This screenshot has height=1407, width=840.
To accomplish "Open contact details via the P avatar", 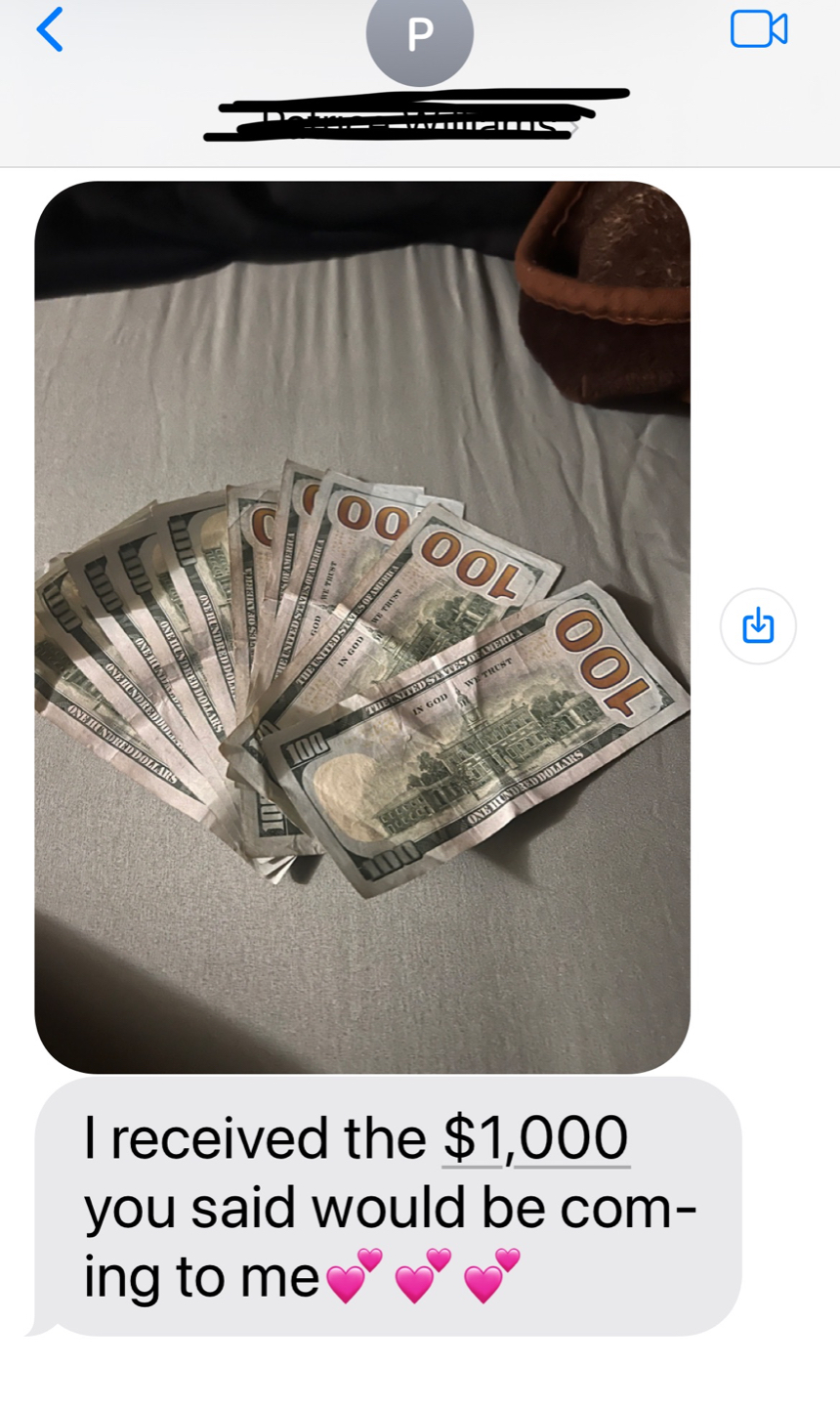I will click(x=420, y=35).
